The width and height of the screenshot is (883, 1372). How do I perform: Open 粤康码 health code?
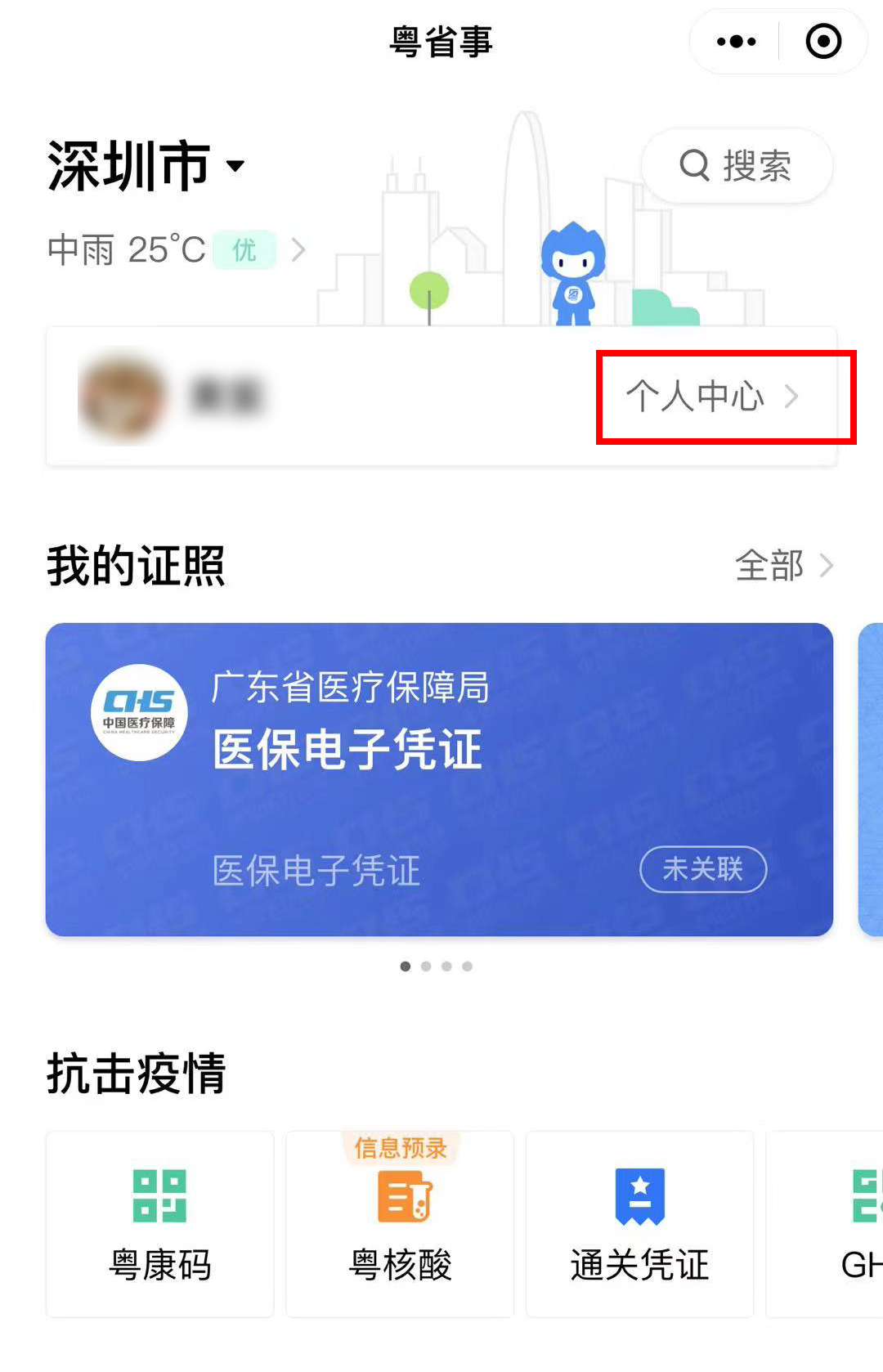tap(159, 1224)
